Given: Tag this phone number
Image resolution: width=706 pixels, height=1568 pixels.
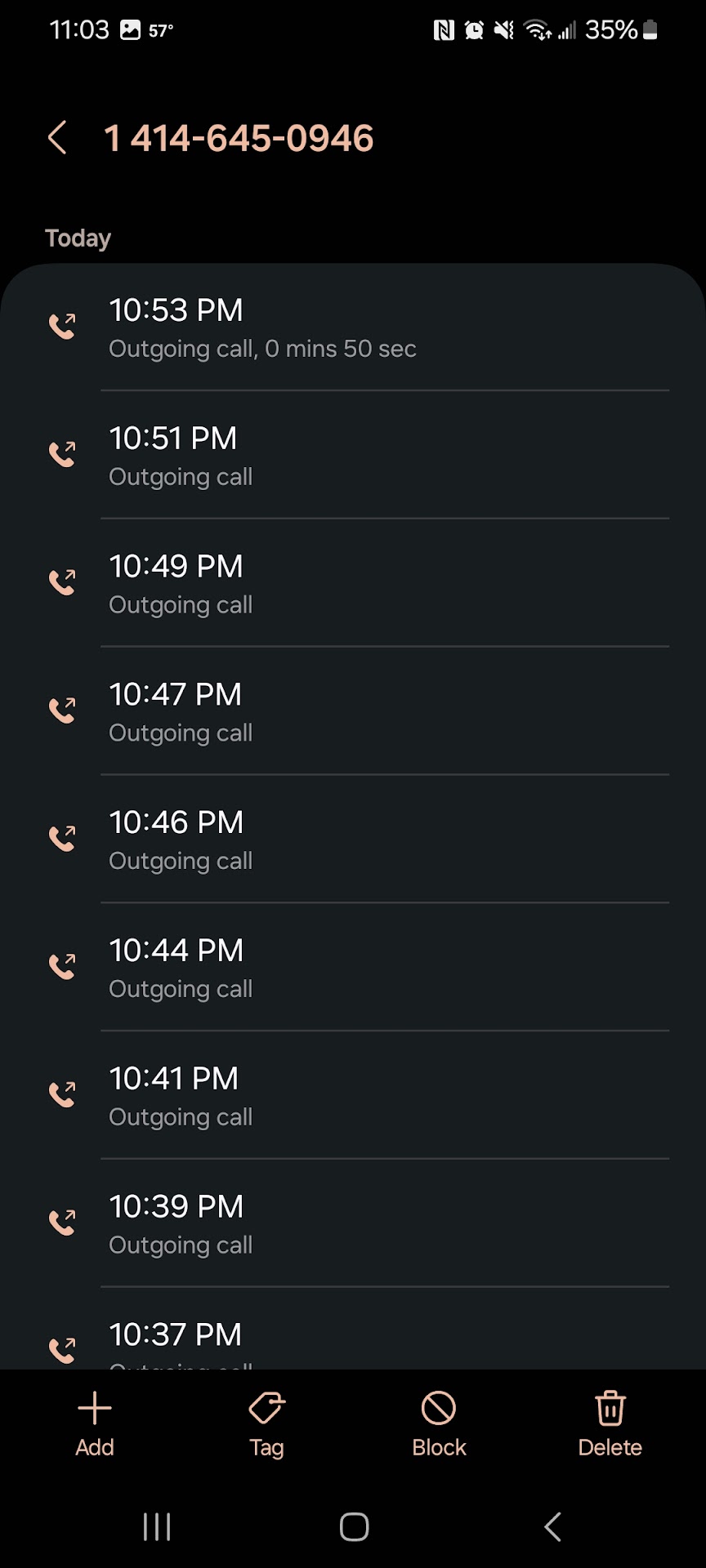Looking at the screenshot, I should (x=266, y=1424).
